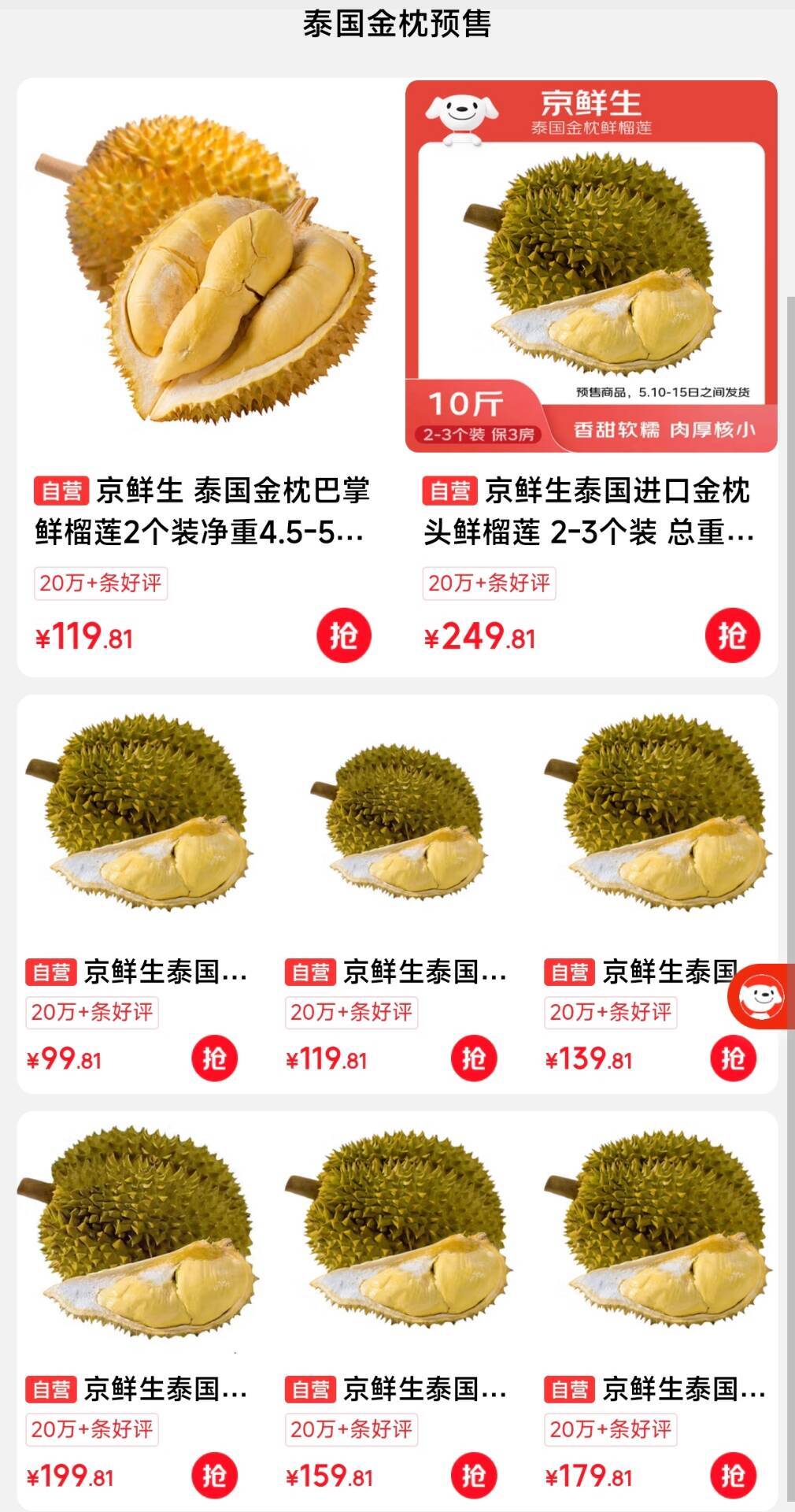
Task: Open the floating JD mascot assistant
Action: click(760, 995)
